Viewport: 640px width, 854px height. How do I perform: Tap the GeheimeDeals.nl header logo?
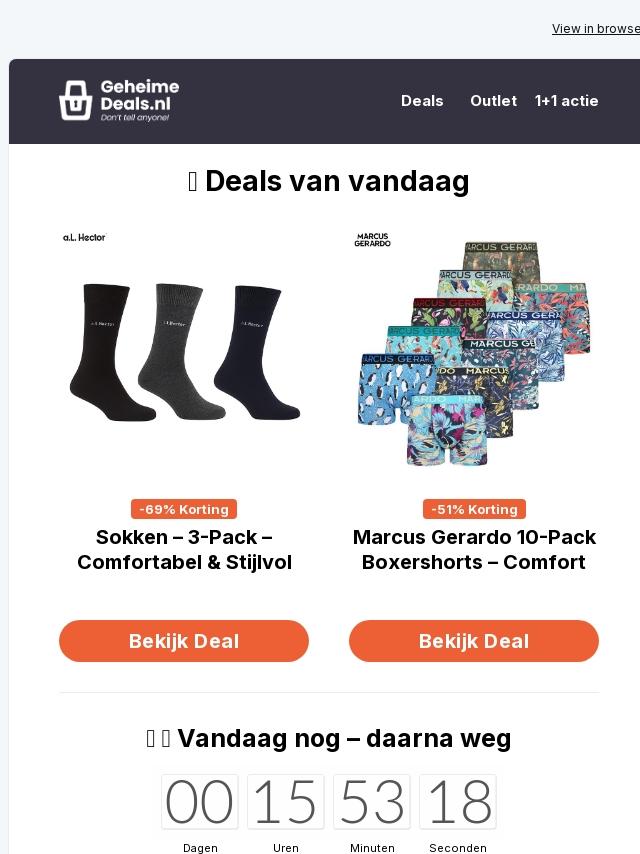click(119, 101)
